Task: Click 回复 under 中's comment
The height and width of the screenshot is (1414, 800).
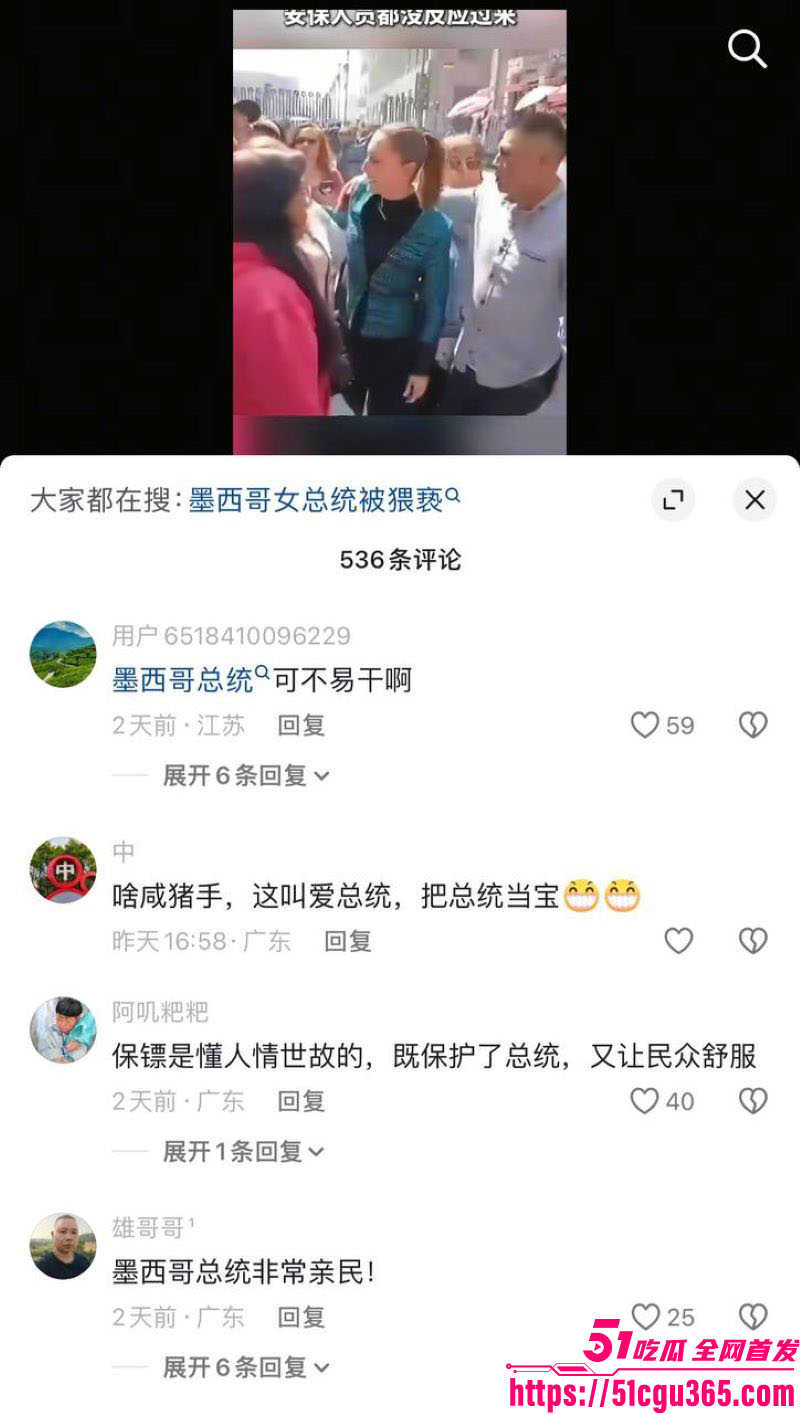Action: (x=347, y=941)
